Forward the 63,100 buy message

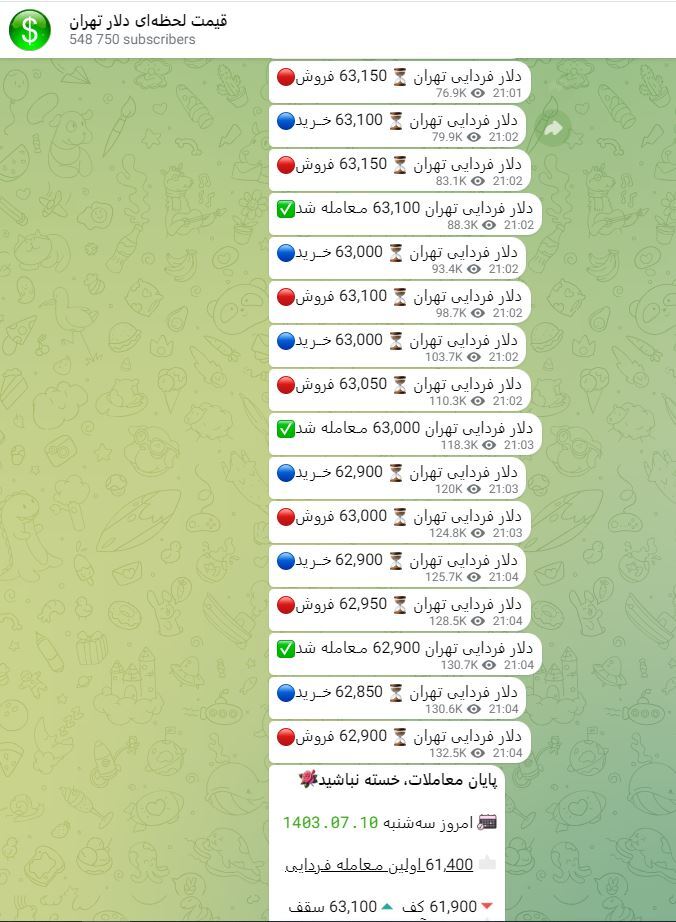[x=552, y=128]
